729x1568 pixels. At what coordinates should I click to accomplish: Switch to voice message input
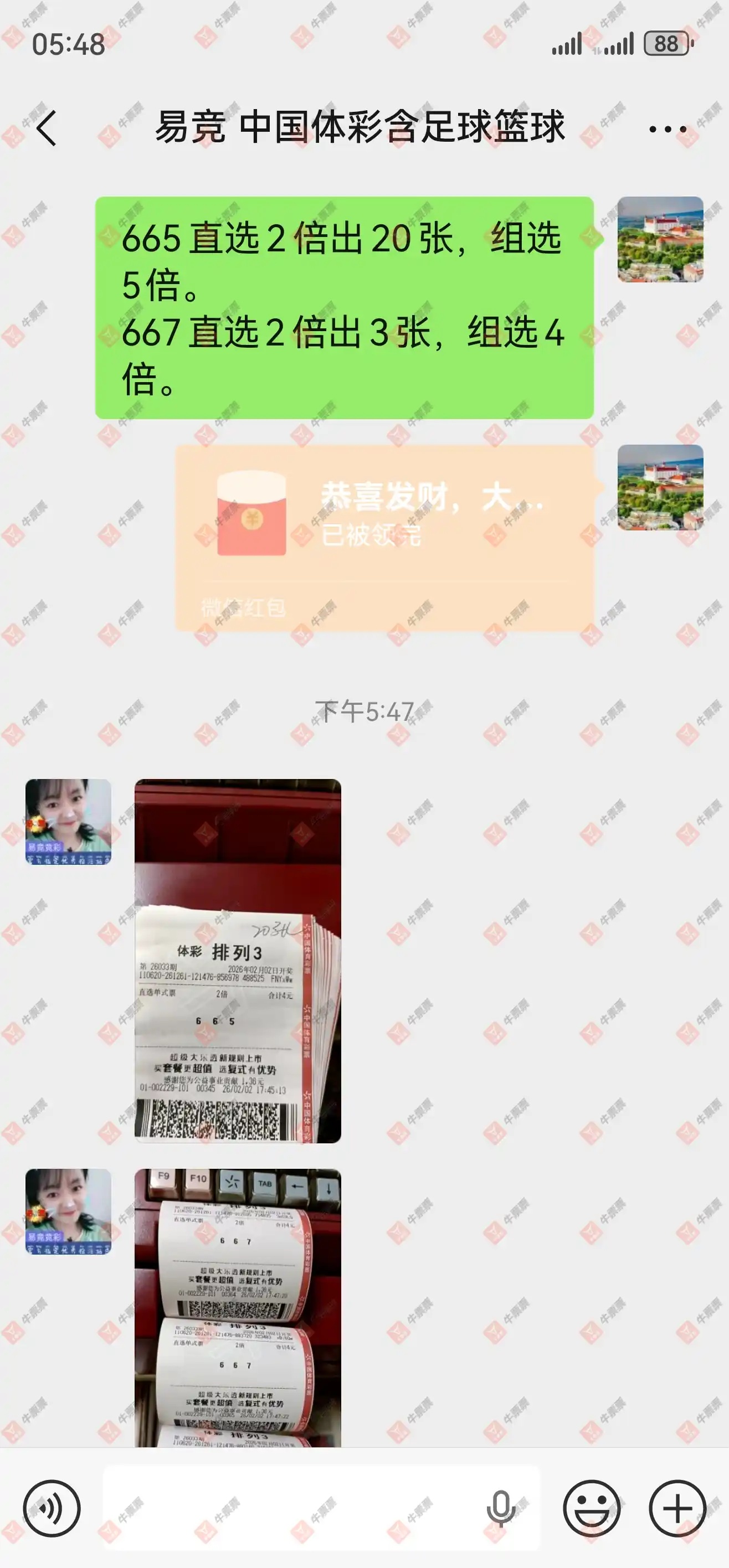pyautogui.click(x=52, y=1509)
